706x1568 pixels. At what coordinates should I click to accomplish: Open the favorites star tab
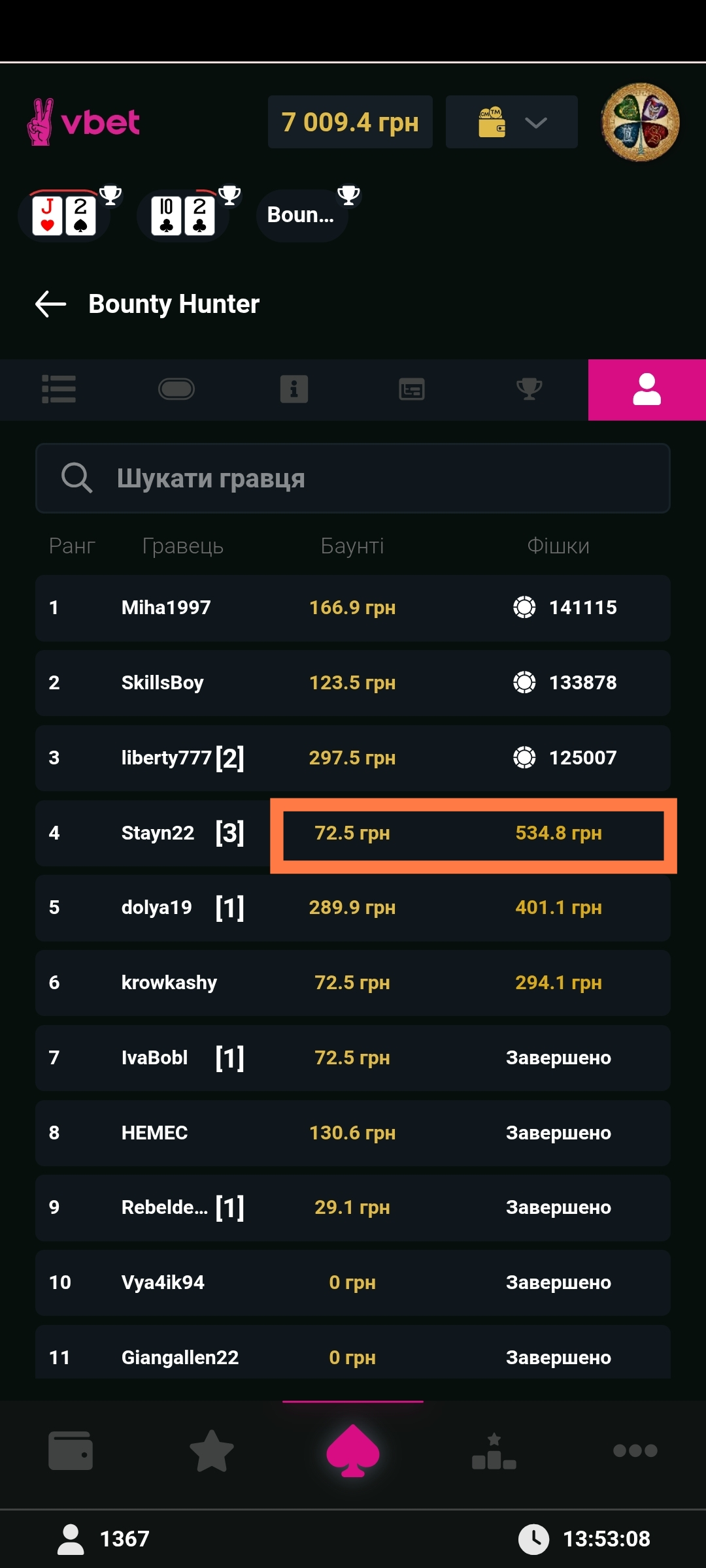211,1451
